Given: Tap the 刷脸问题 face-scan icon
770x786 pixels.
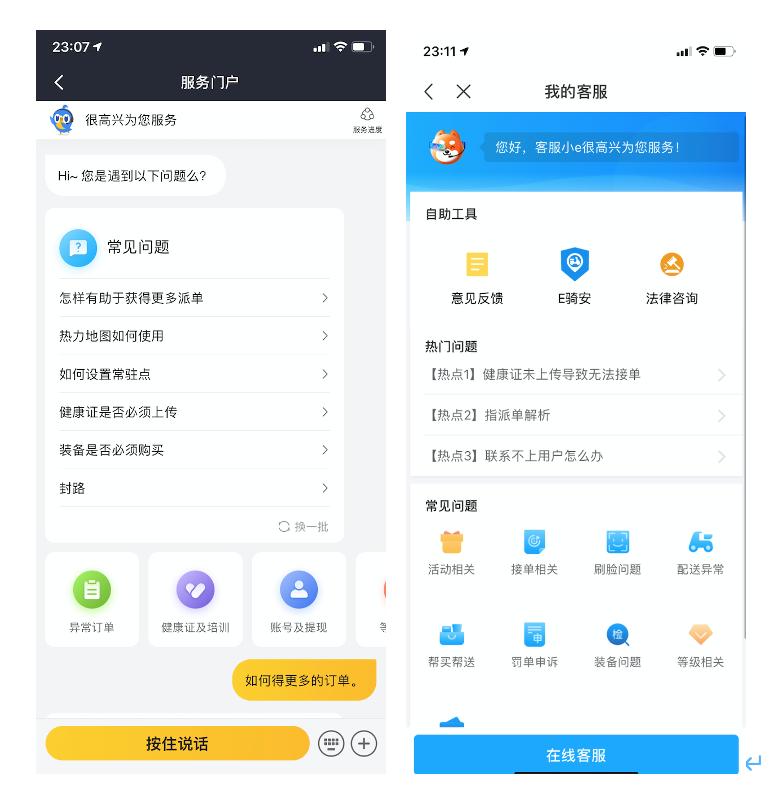Looking at the screenshot, I should [619, 552].
